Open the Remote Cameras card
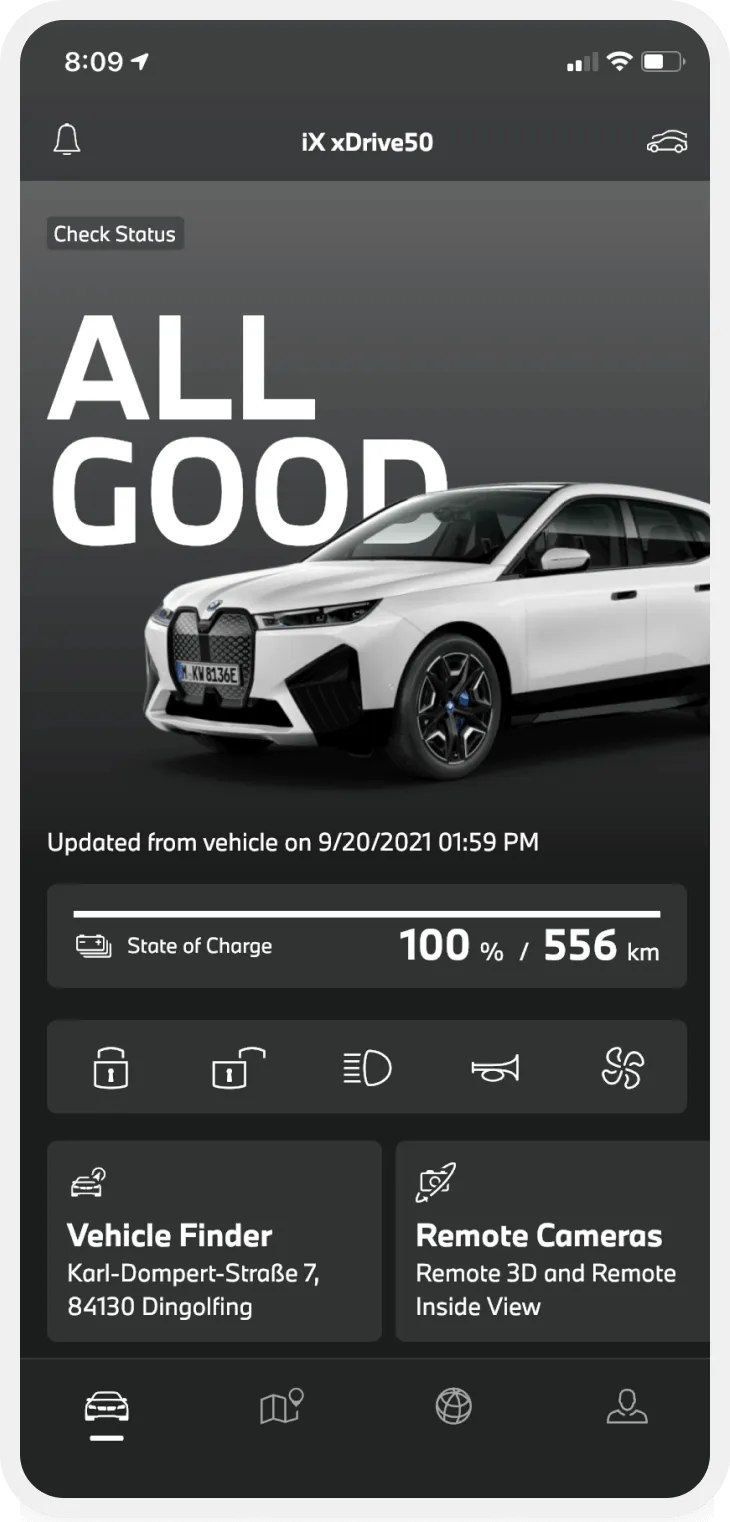 [553, 1240]
